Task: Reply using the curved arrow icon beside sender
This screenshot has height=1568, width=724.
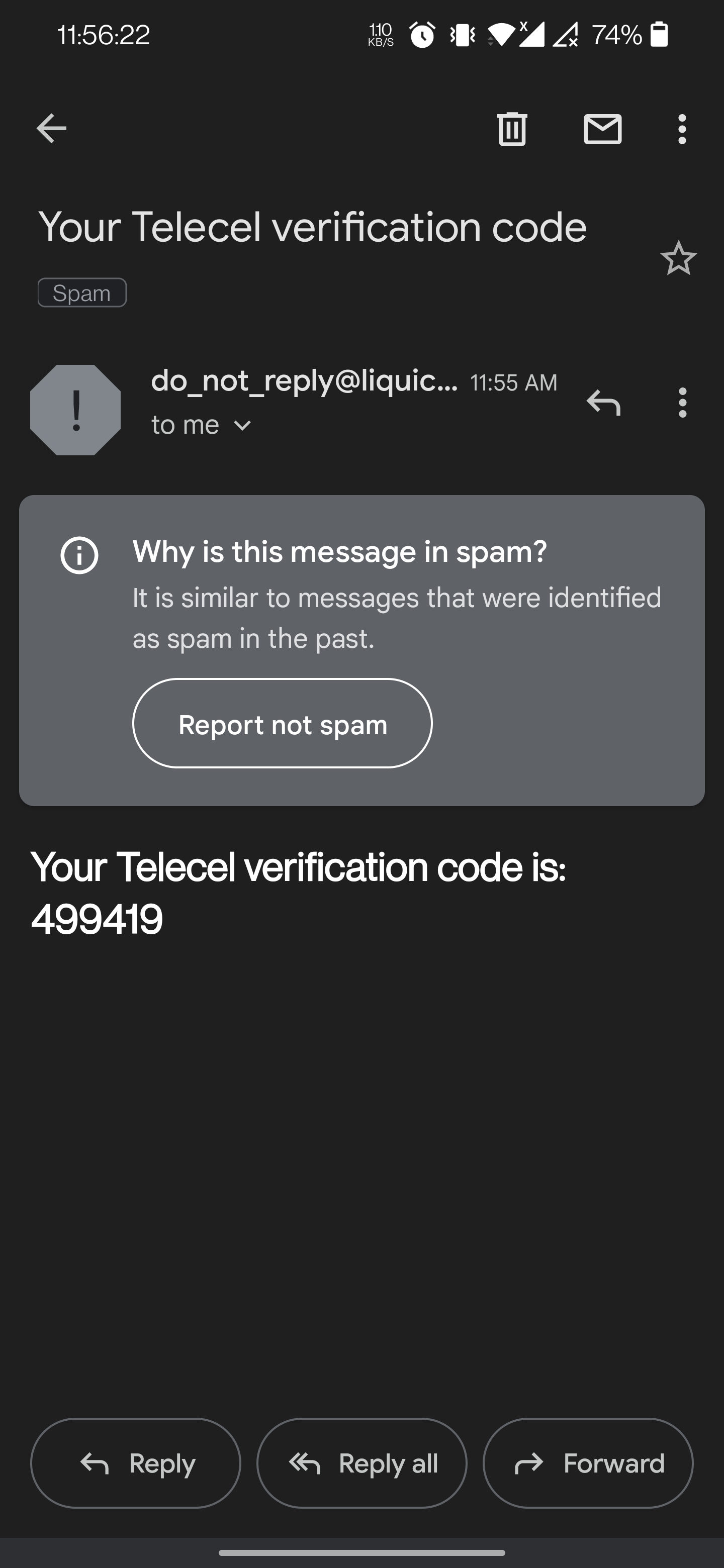Action: [603, 403]
